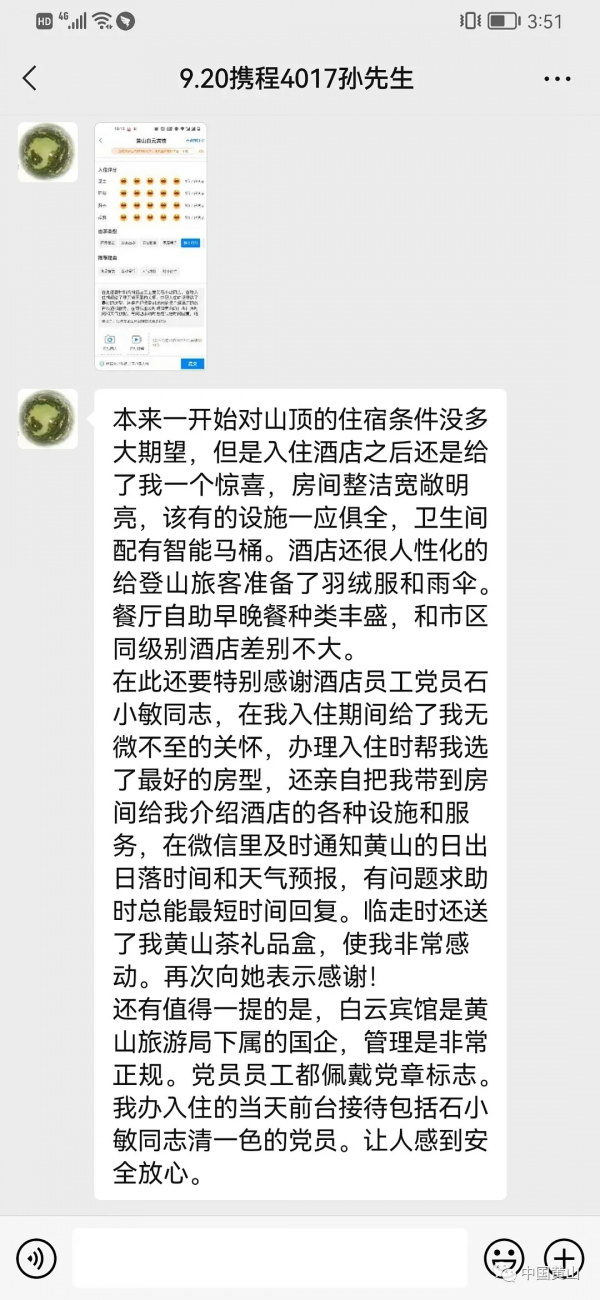Focus the message text field
The width and height of the screenshot is (600, 1300).
[x=269, y=1257]
